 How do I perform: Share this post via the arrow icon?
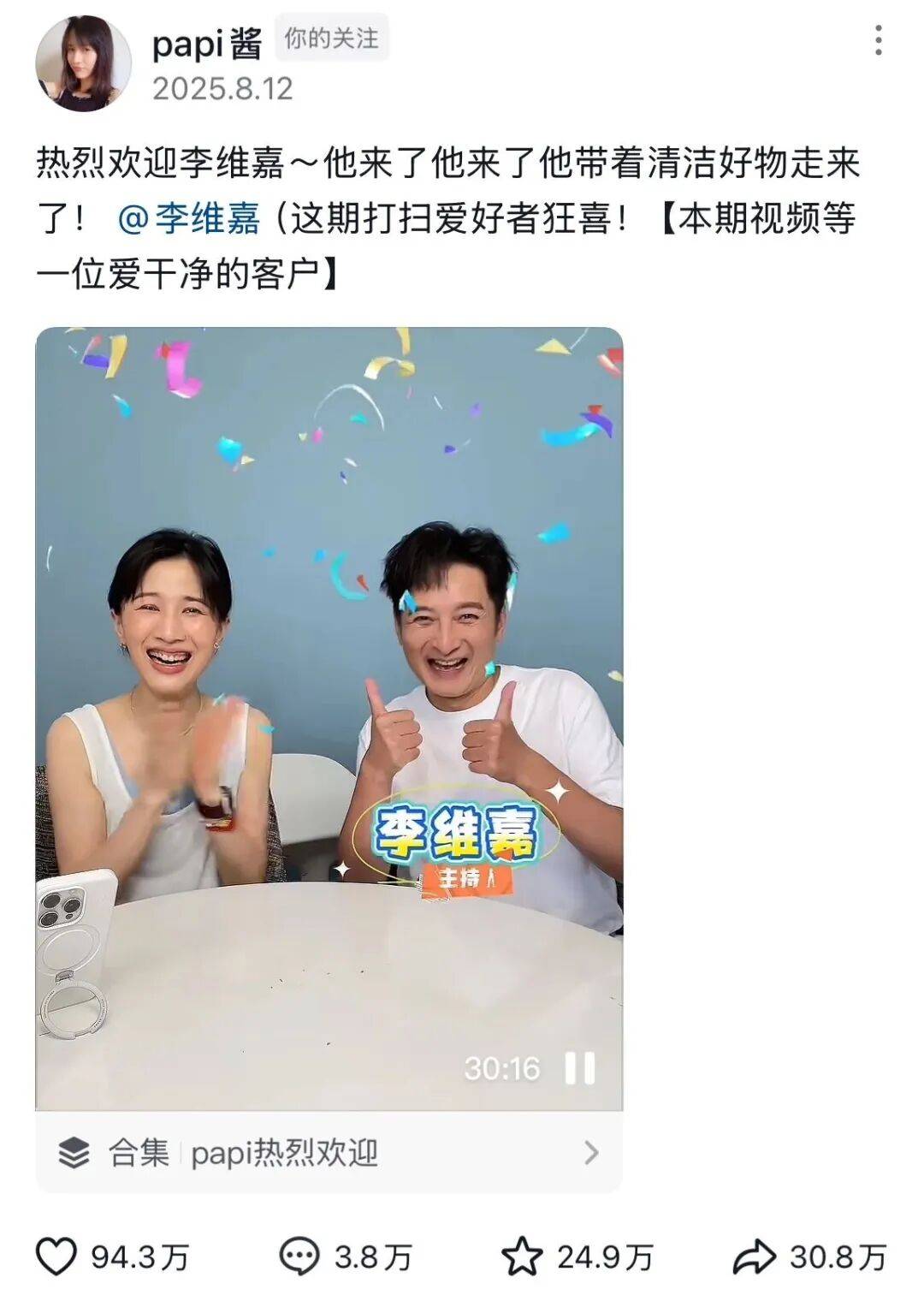pyautogui.click(x=754, y=1256)
